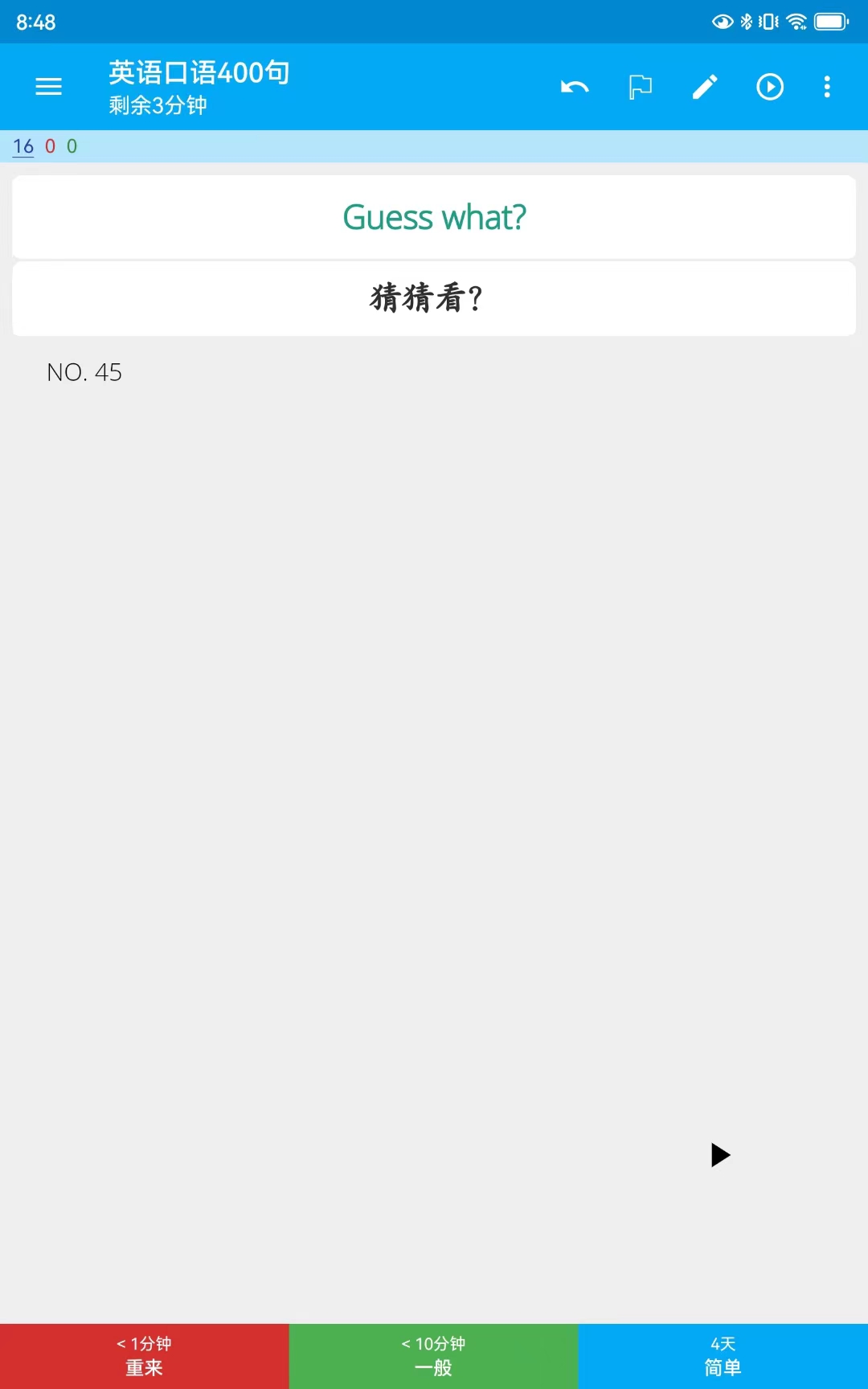
Task: Rate card as 一般 (good)
Action: [434, 1356]
